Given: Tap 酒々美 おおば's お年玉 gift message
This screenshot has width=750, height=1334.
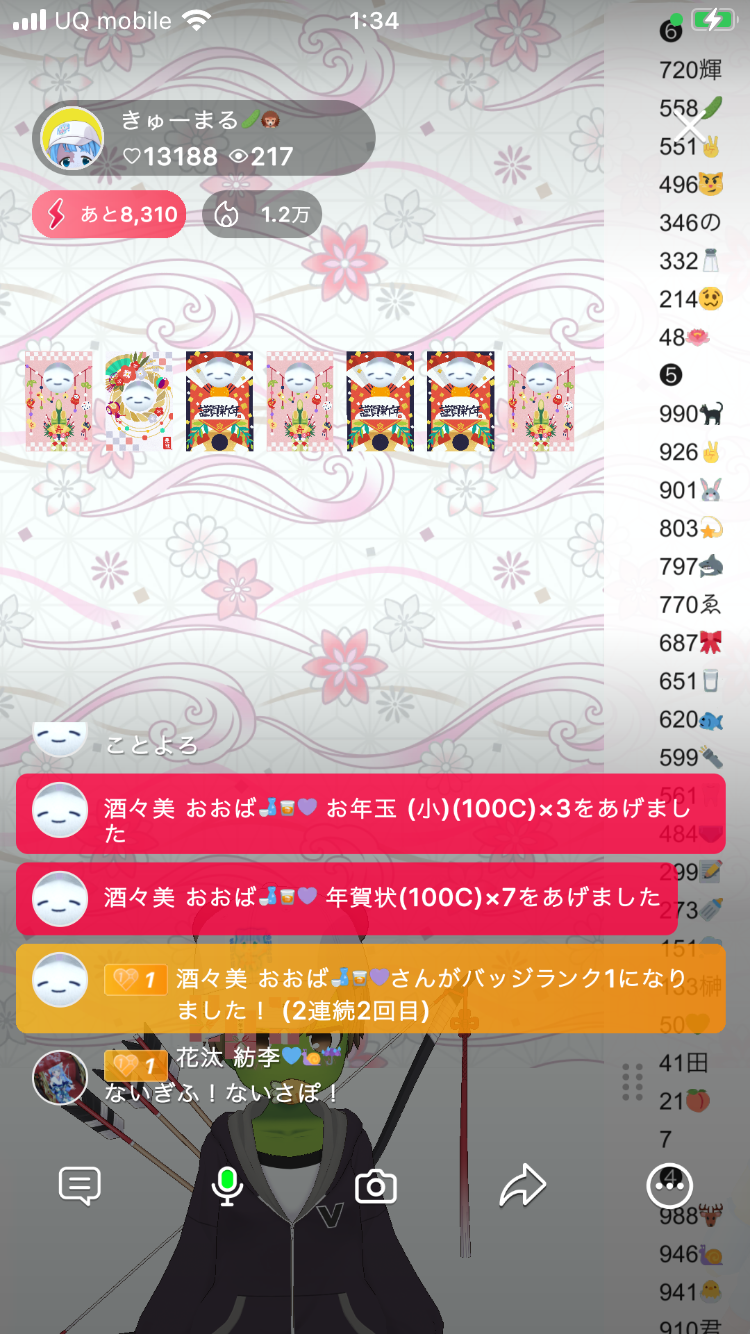Looking at the screenshot, I should 370,814.
